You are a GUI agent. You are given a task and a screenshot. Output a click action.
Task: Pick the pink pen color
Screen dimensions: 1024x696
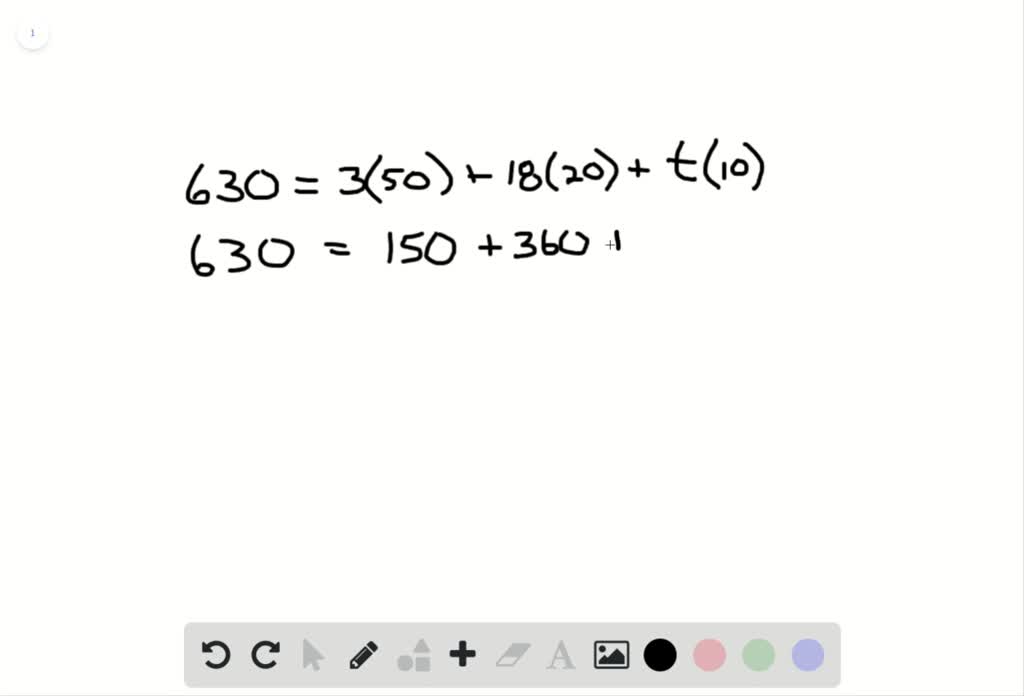point(709,655)
